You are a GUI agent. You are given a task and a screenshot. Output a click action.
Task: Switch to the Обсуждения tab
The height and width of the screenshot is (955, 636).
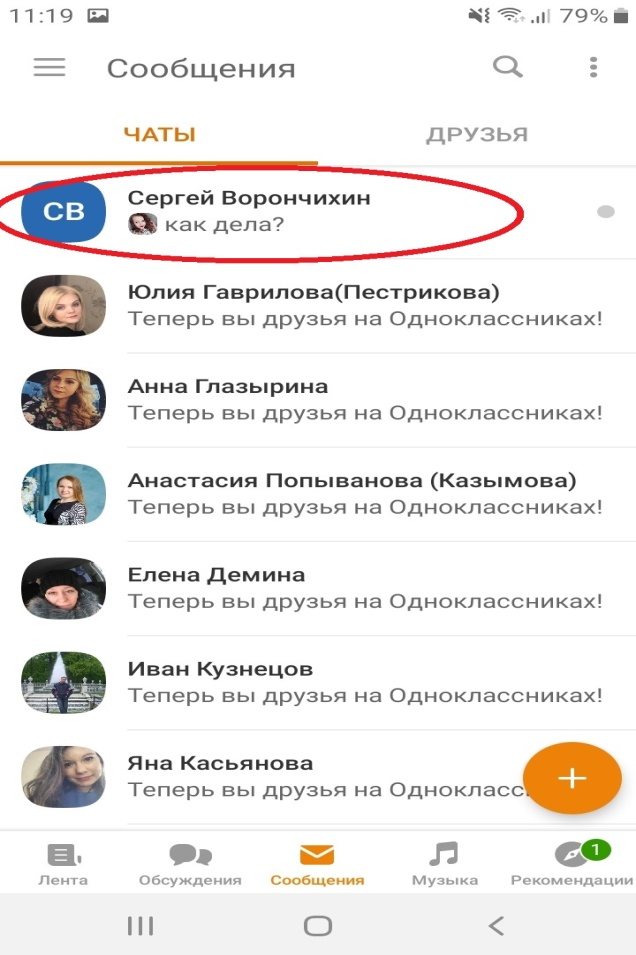(190, 865)
